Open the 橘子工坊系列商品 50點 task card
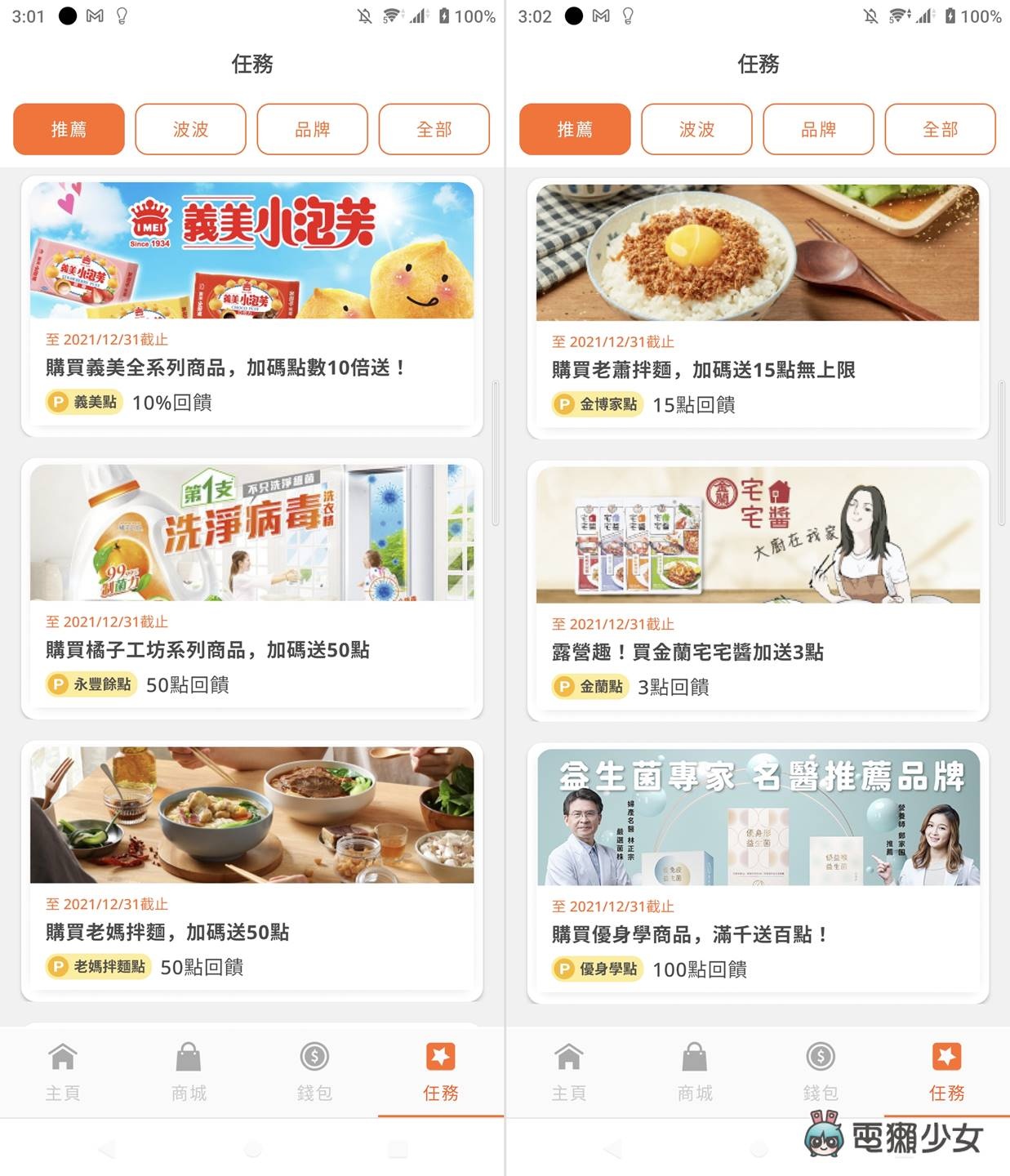 251,588
